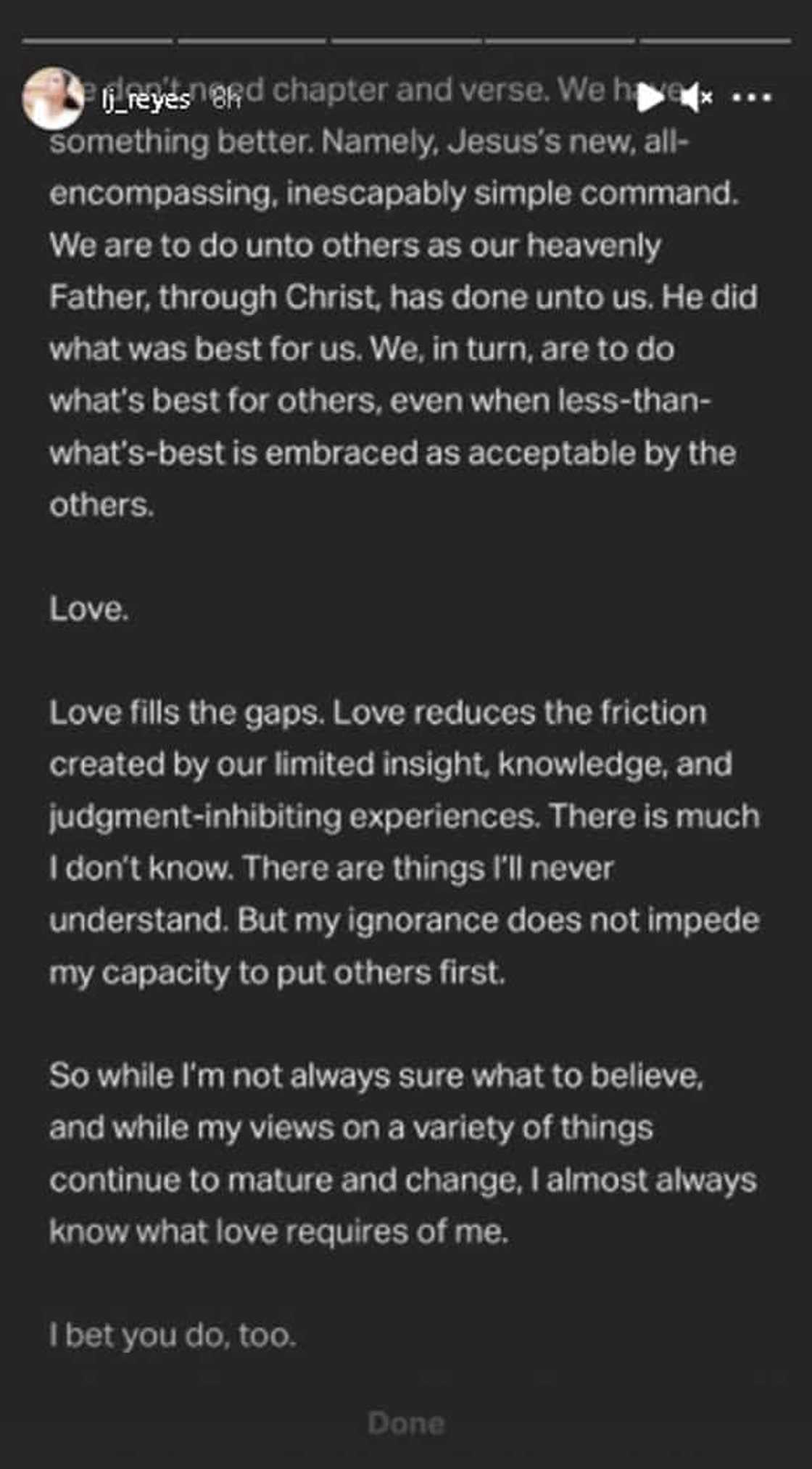Tap Done below the note
This screenshot has width=812, height=1469.
point(406,1424)
